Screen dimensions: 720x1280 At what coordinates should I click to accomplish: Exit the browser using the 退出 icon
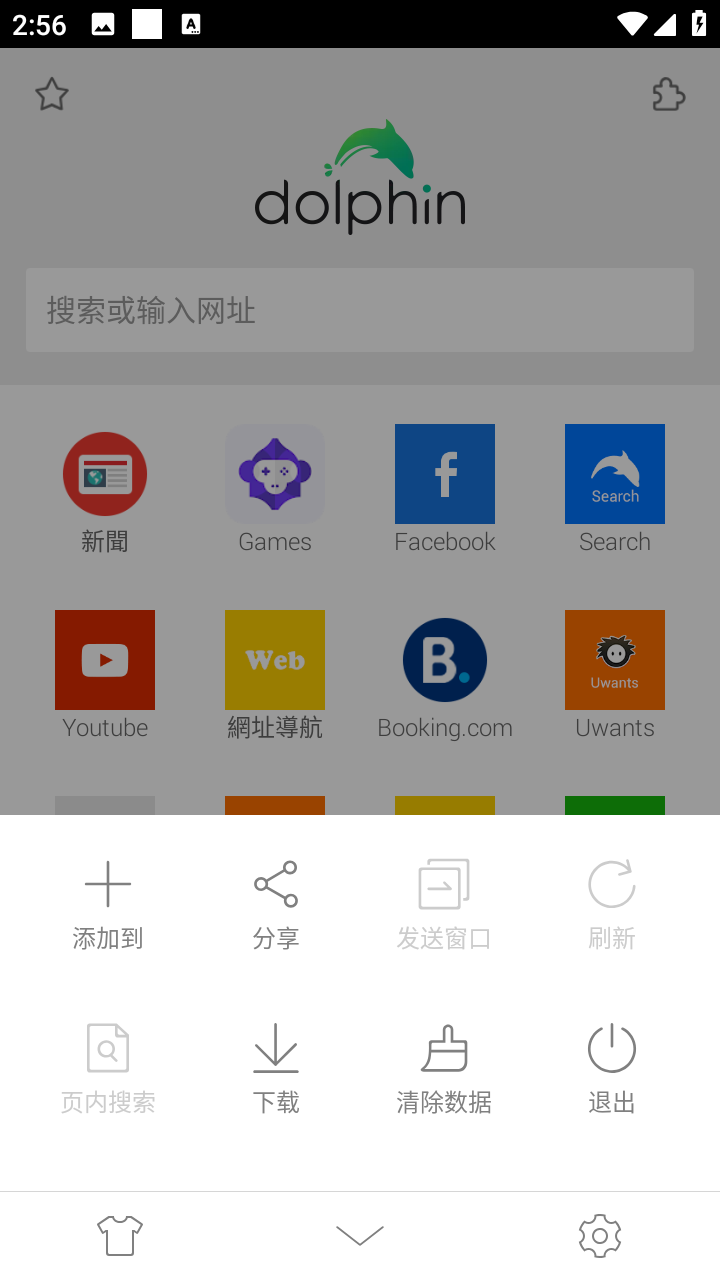[612, 1063]
